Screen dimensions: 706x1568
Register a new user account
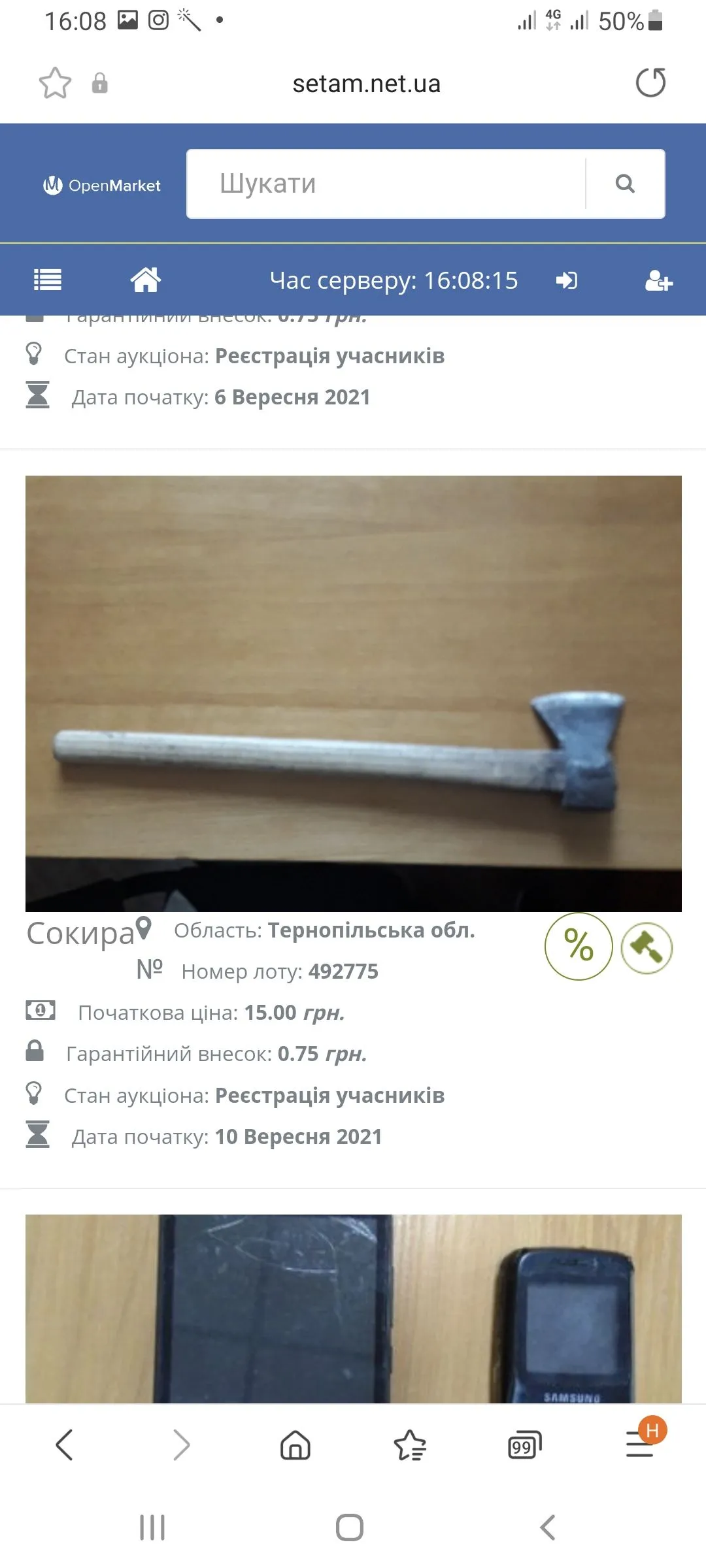(x=658, y=281)
